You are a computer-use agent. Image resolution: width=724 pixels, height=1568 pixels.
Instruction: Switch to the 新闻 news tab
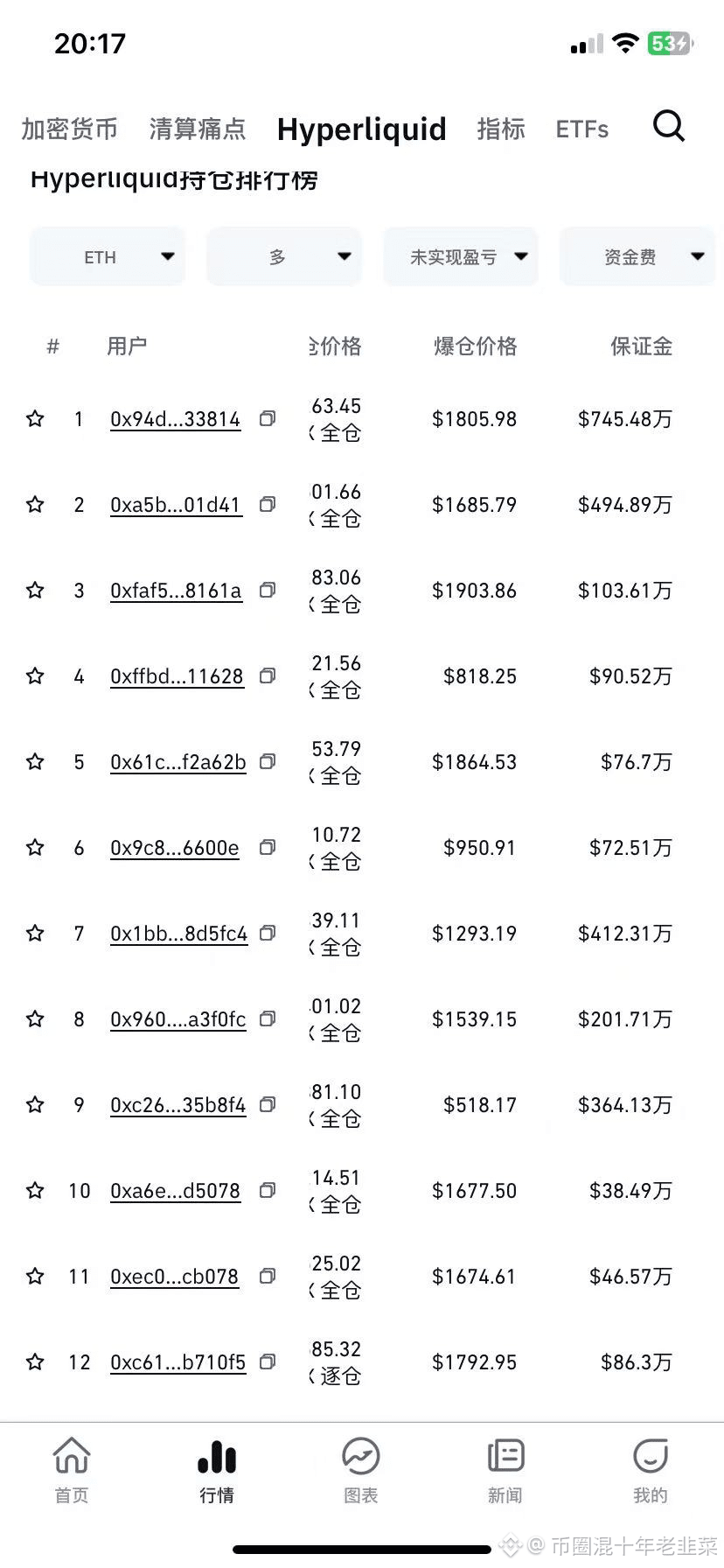(505, 1471)
